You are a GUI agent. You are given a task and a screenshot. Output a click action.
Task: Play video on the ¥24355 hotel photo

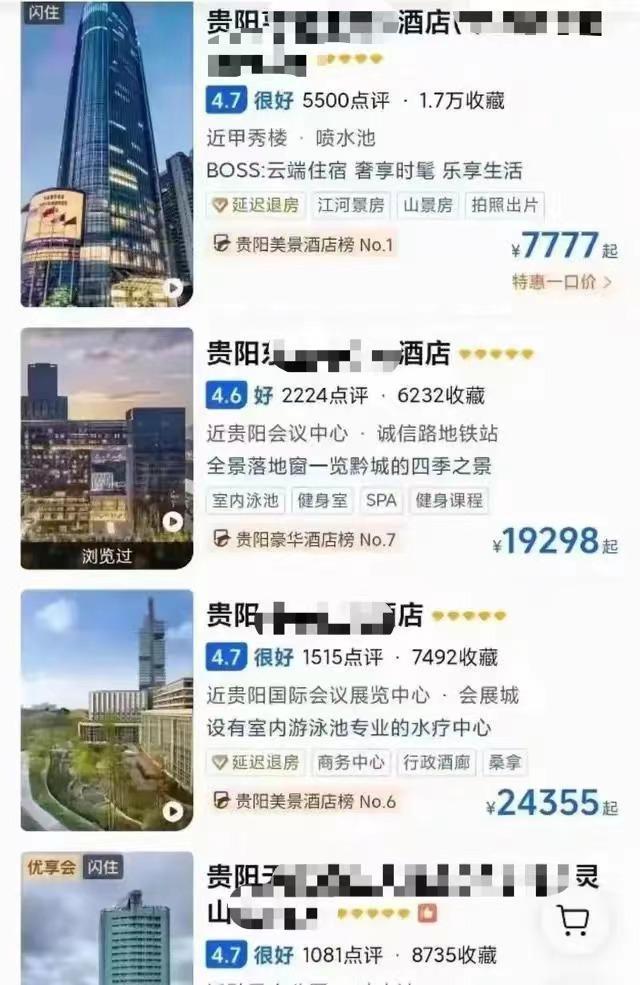(x=174, y=812)
